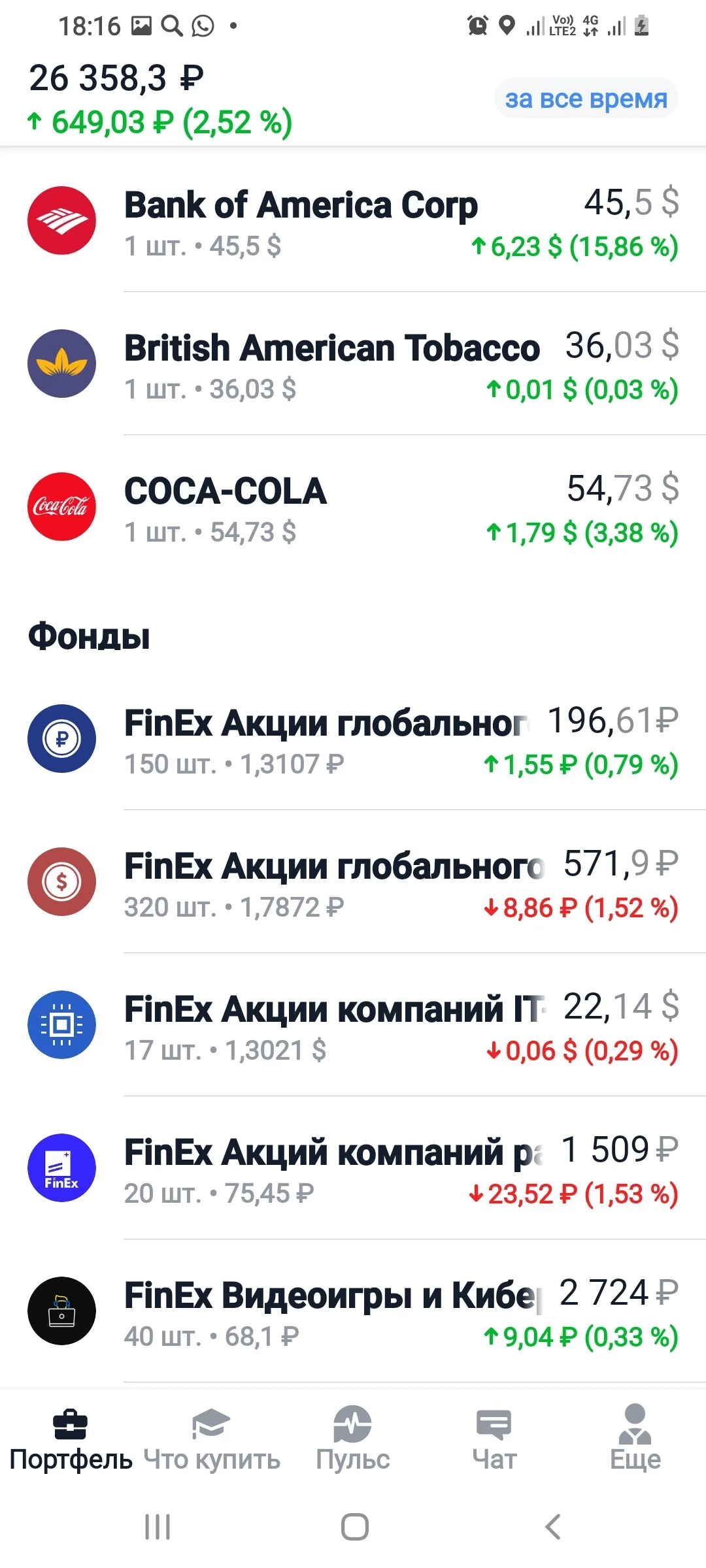Open FinEx Видеоигры и Кибер fund
The height and width of the screenshot is (1568, 706).
(353, 1311)
